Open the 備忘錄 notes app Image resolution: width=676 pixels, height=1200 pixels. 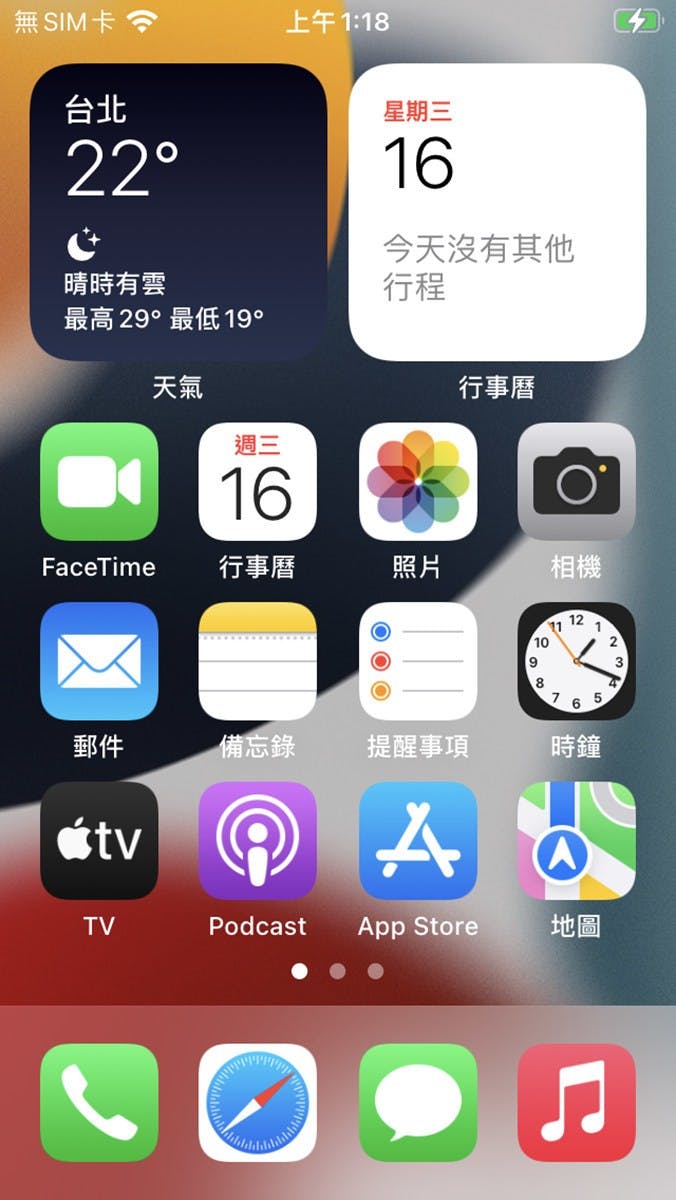point(258,661)
